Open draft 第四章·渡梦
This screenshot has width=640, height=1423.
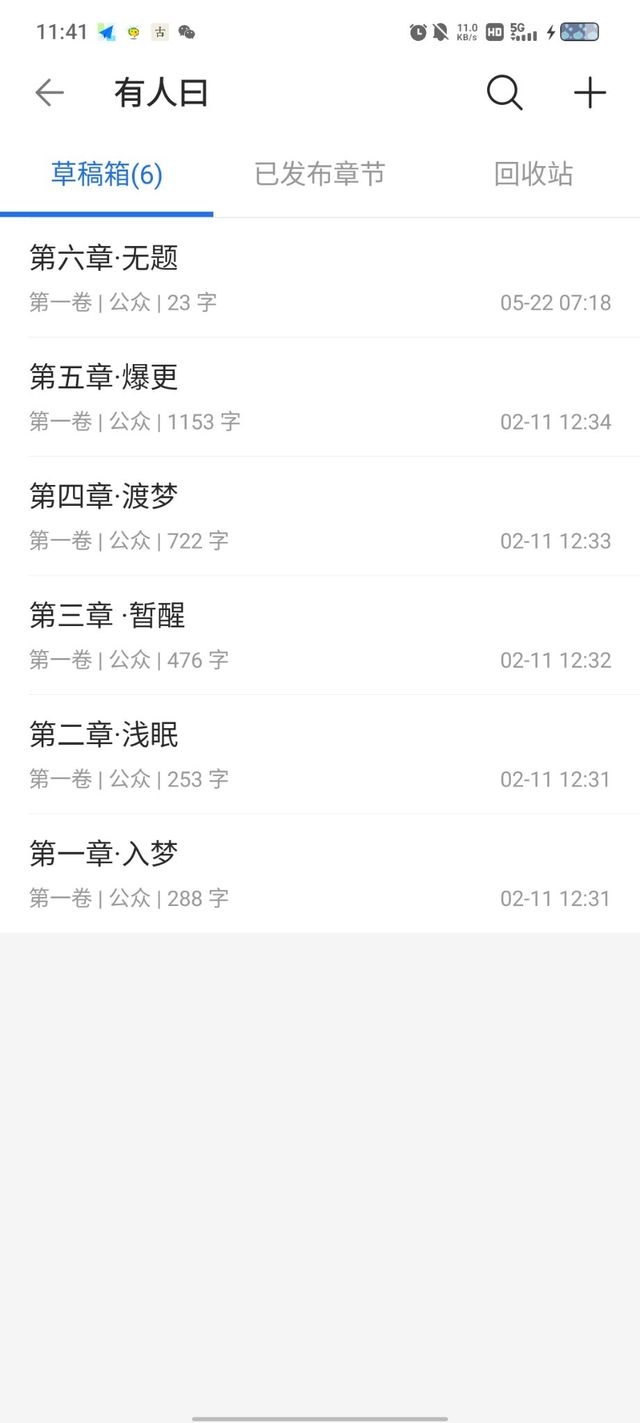pos(320,516)
